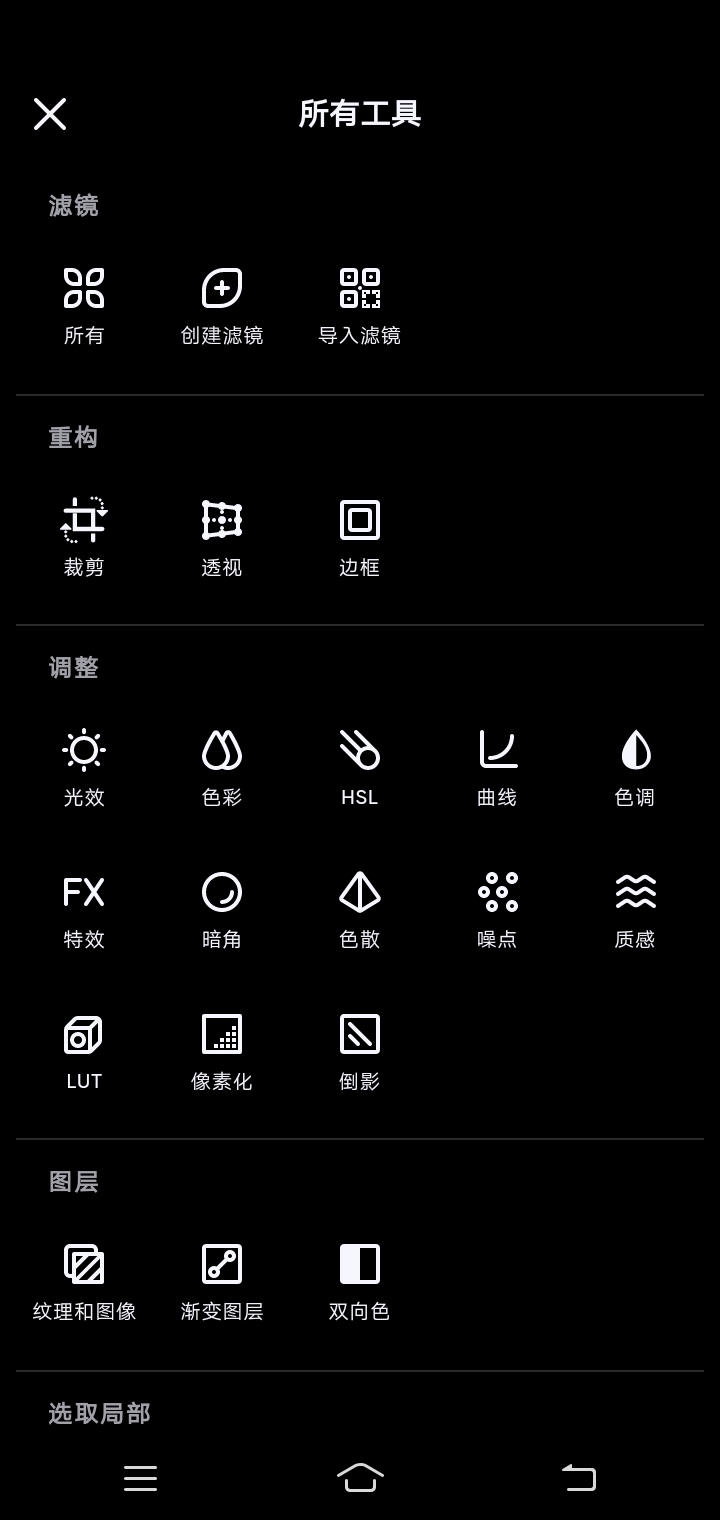This screenshot has width=720, height=1520.
Task: Open the 倒影 (Reflection) tool
Action: tap(359, 1048)
